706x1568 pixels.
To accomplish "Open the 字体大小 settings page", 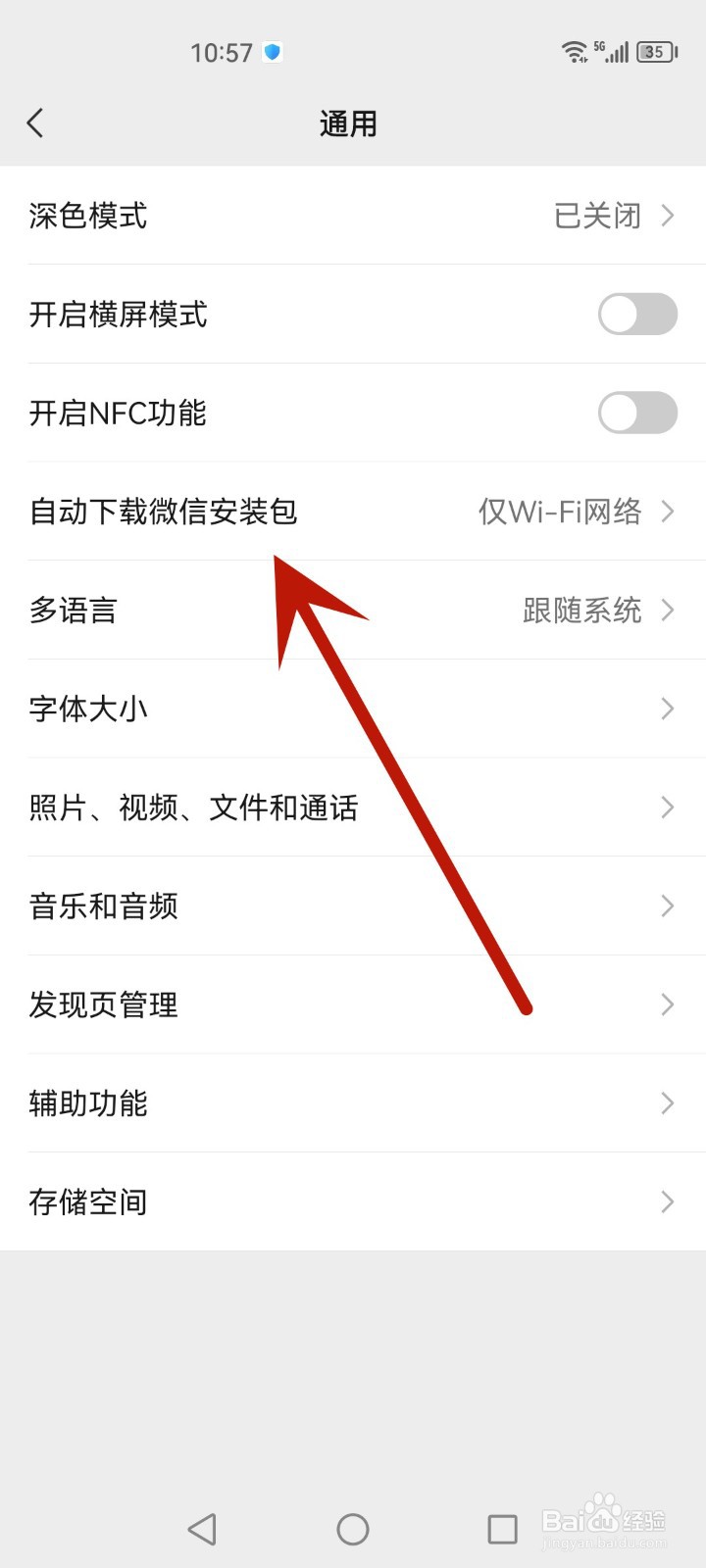I will pyautogui.click(x=353, y=709).
